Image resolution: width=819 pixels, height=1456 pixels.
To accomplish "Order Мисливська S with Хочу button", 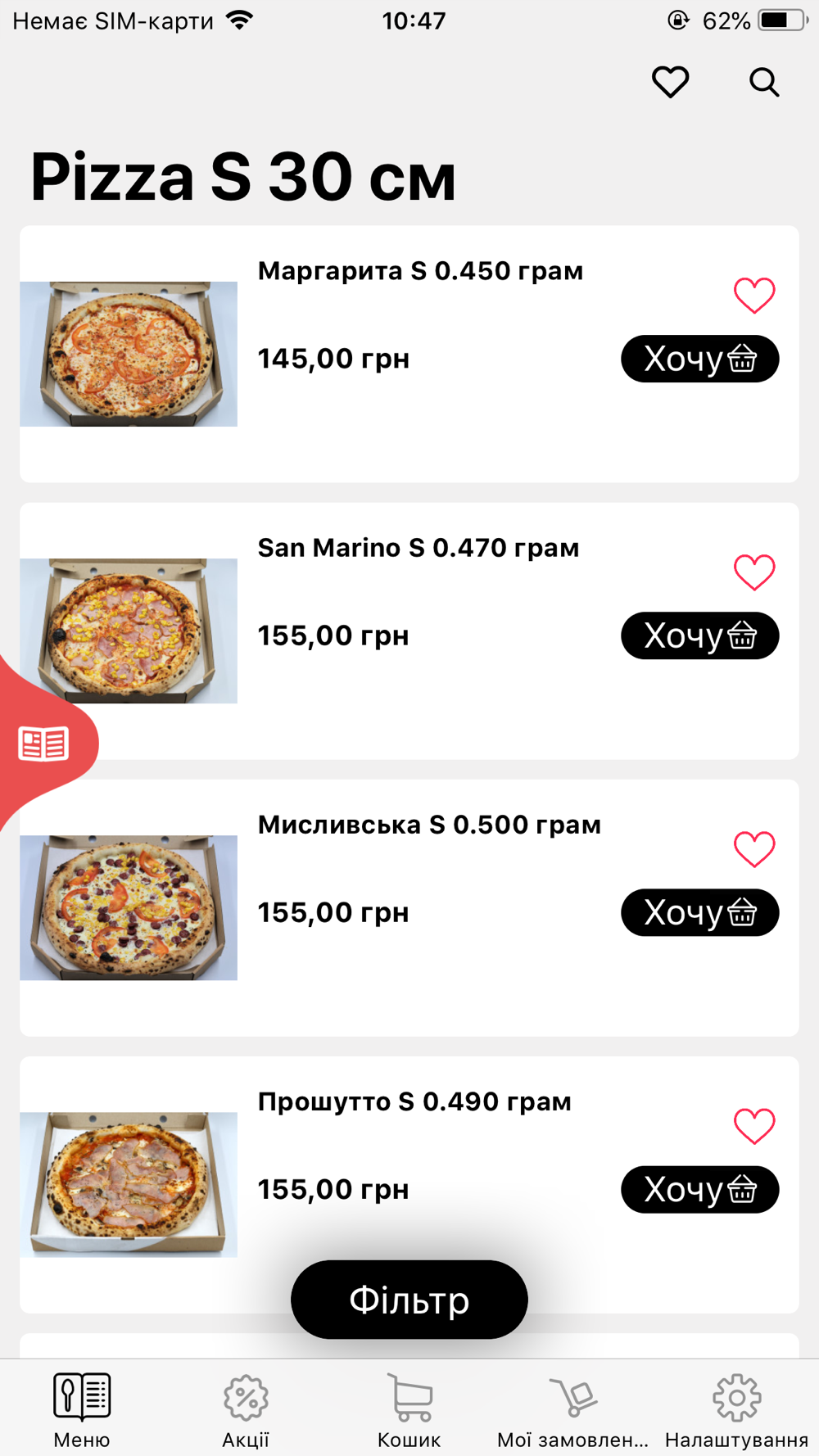I will [x=699, y=912].
